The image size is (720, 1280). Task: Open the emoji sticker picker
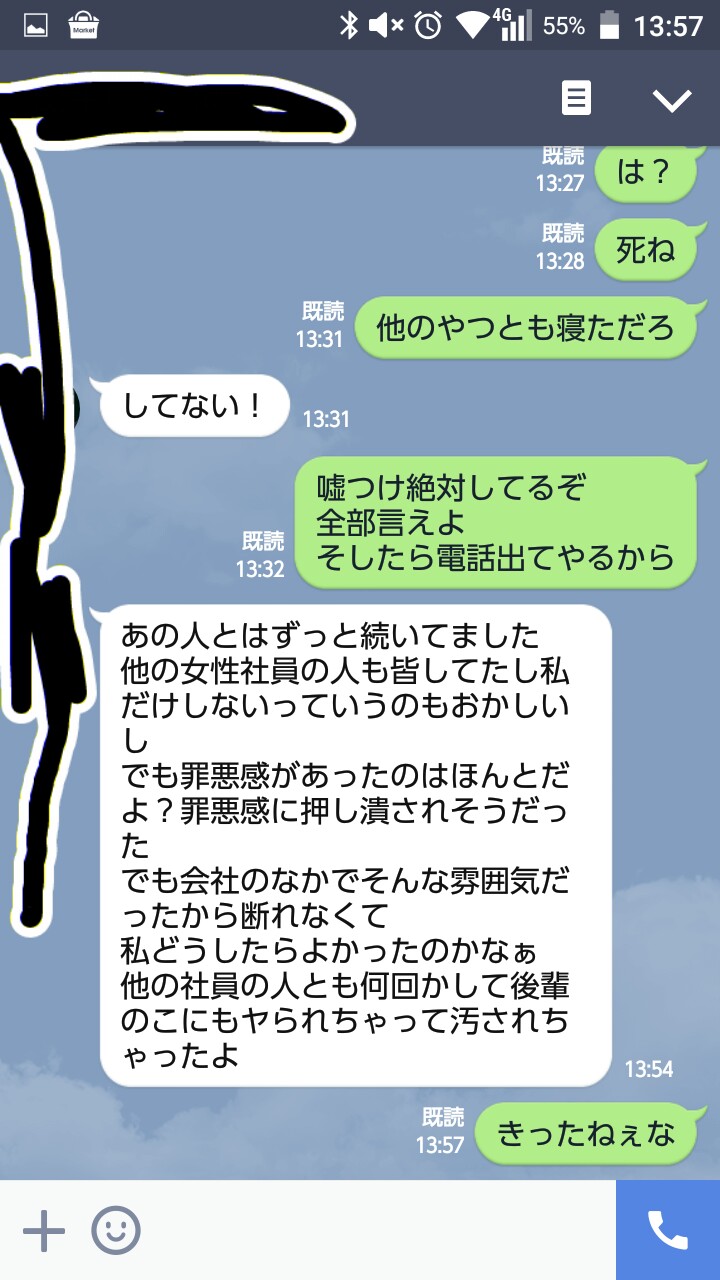point(116,1230)
